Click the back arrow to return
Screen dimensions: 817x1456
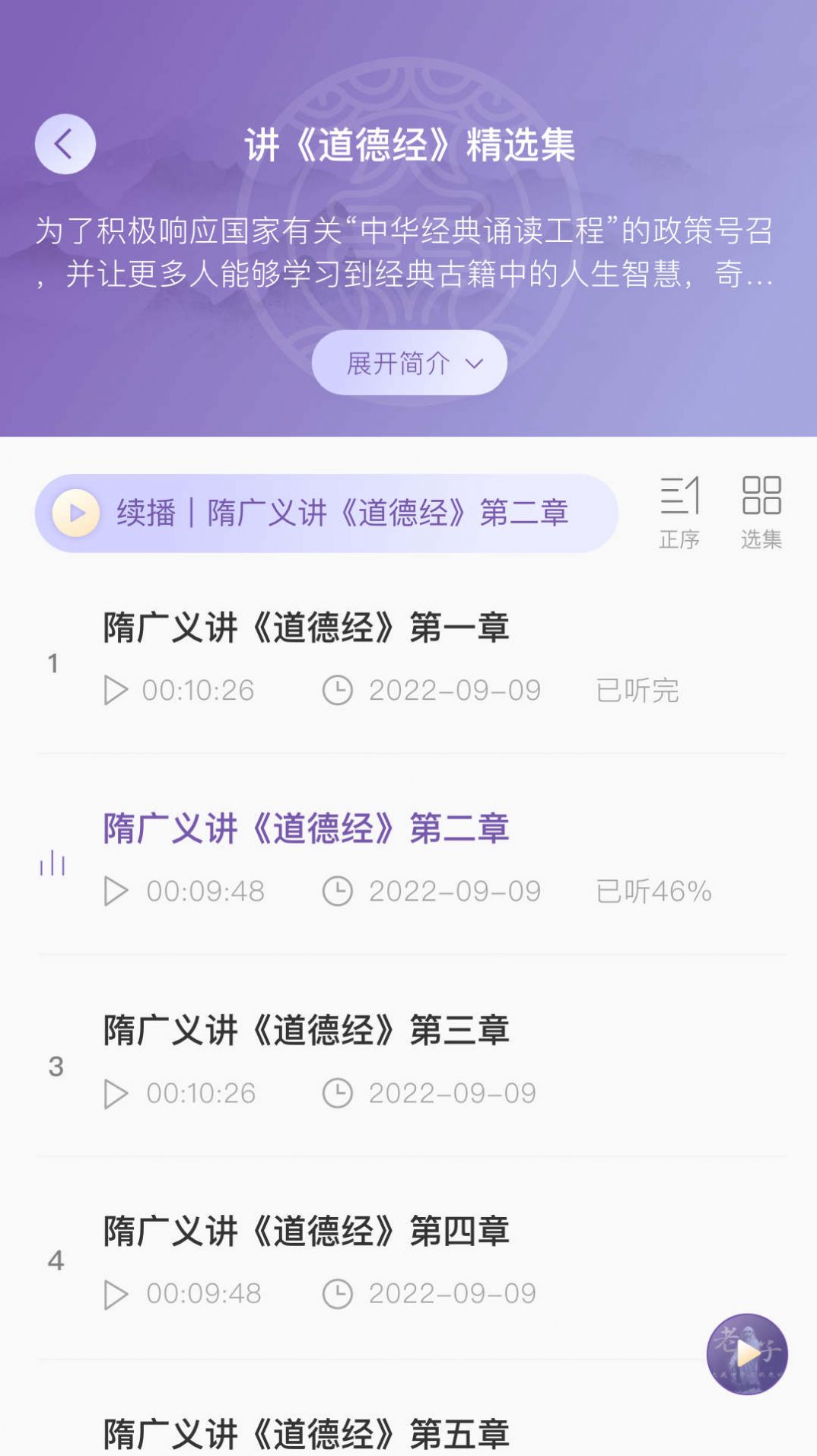[65, 143]
